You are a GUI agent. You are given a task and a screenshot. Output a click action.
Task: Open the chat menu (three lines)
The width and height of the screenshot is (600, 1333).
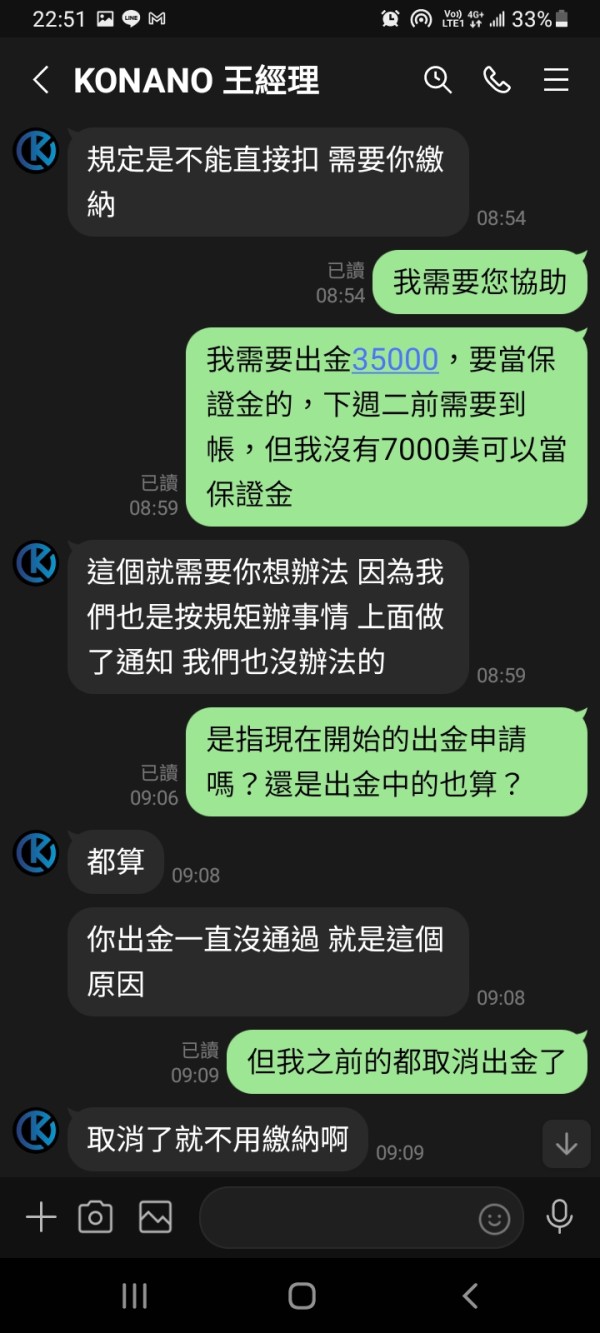tap(556, 80)
